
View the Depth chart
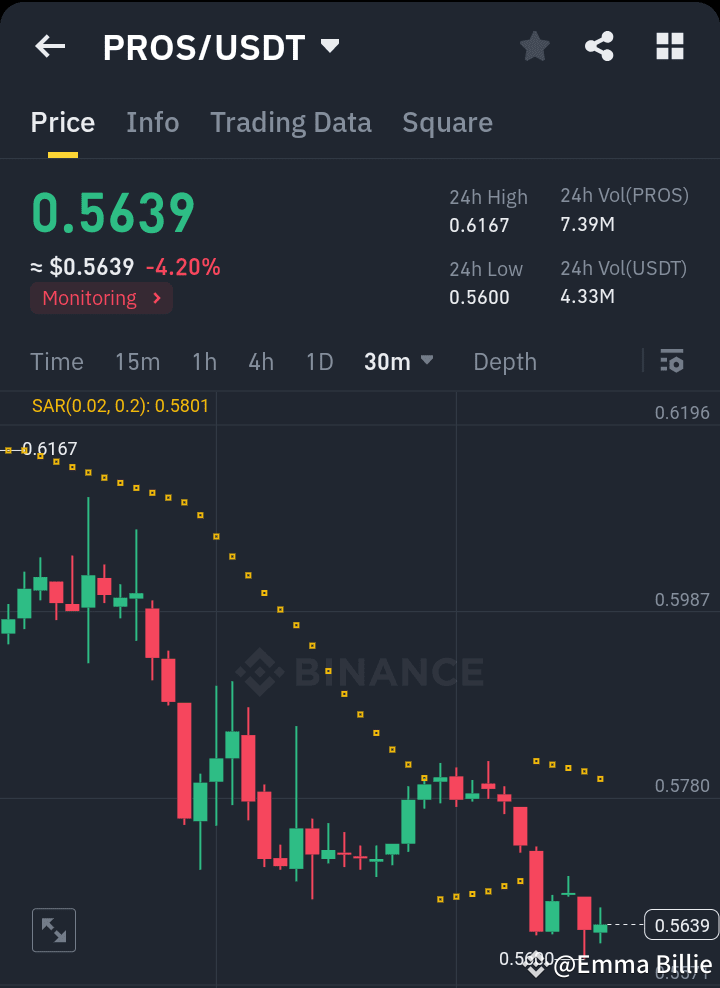coord(504,361)
